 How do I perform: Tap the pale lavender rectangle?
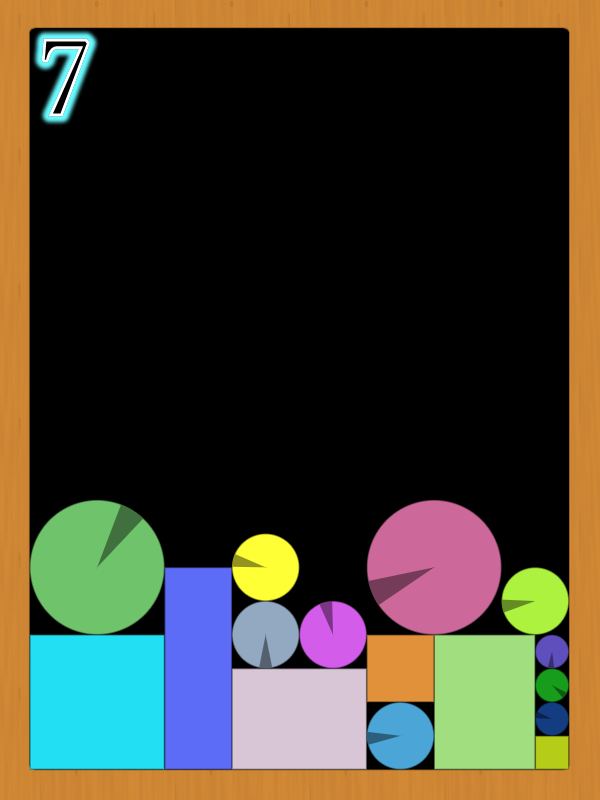pyautogui.click(x=299, y=719)
